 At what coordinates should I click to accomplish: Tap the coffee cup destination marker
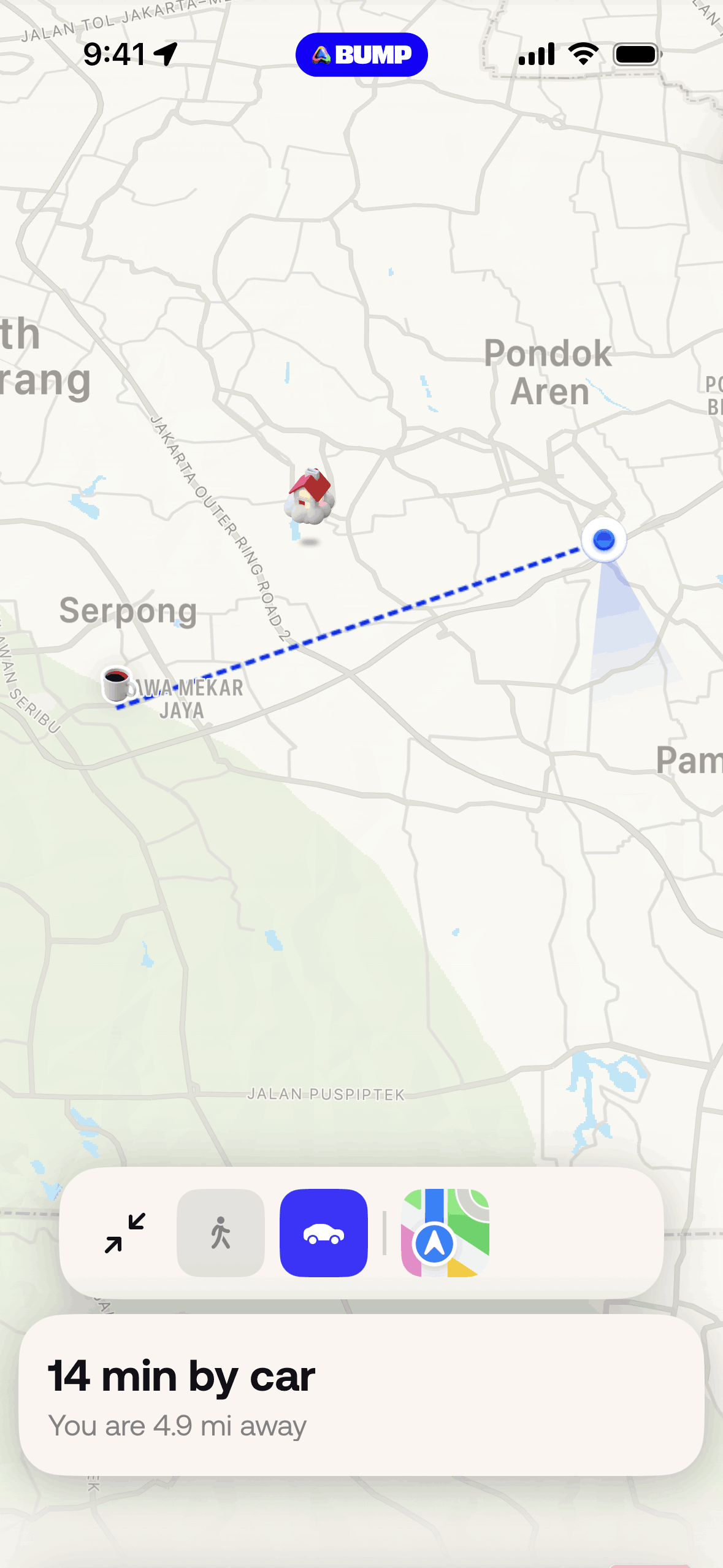click(x=116, y=684)
